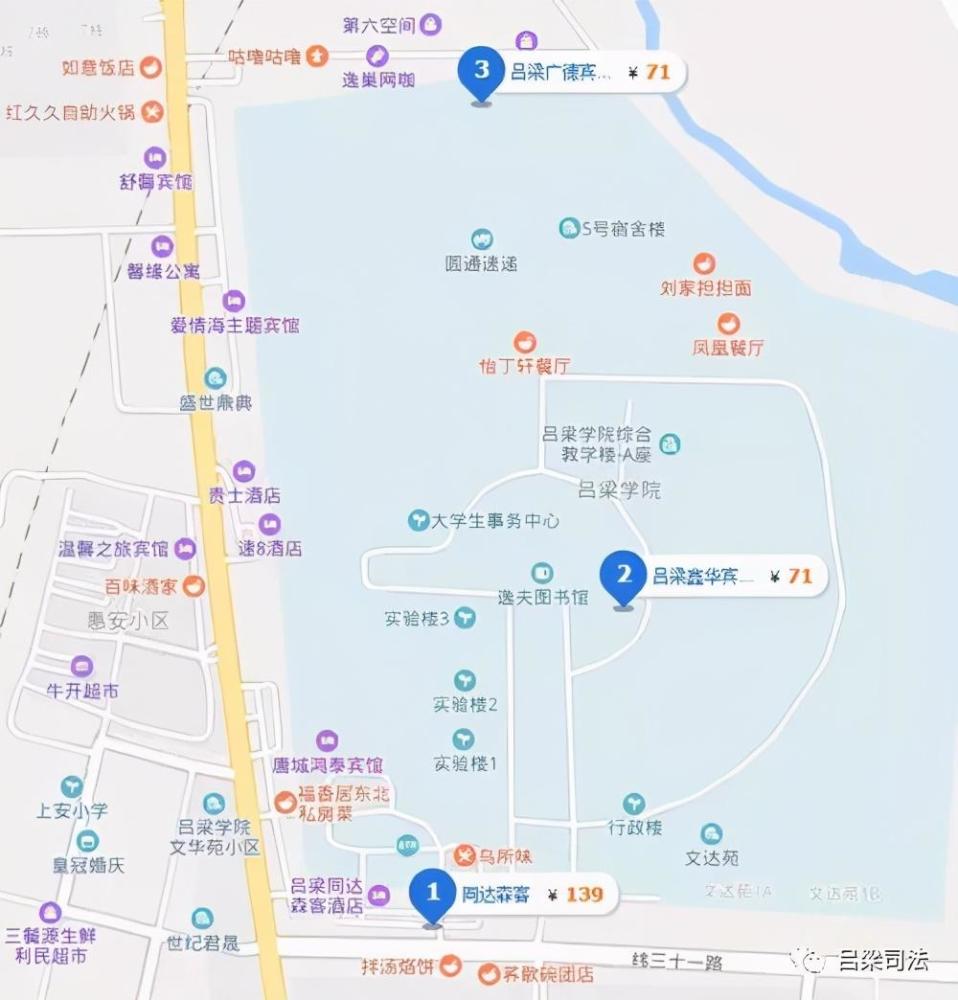Click the 大学生事务中心 service center icon
Image resolution: width=958 pixels, height=1000 pixels.
pyautogui.click(x=420, y=519)
